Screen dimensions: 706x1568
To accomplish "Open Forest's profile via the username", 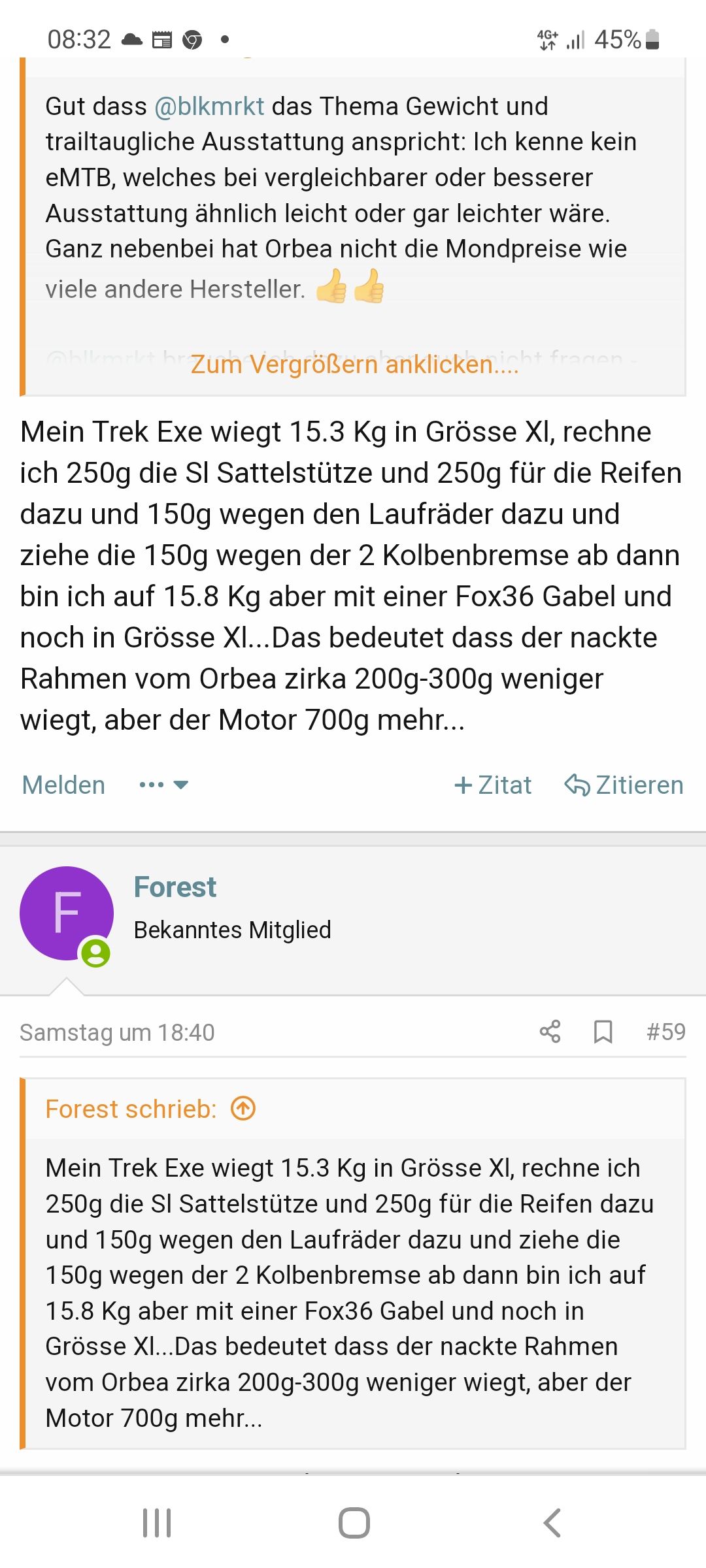I will 175,887.
